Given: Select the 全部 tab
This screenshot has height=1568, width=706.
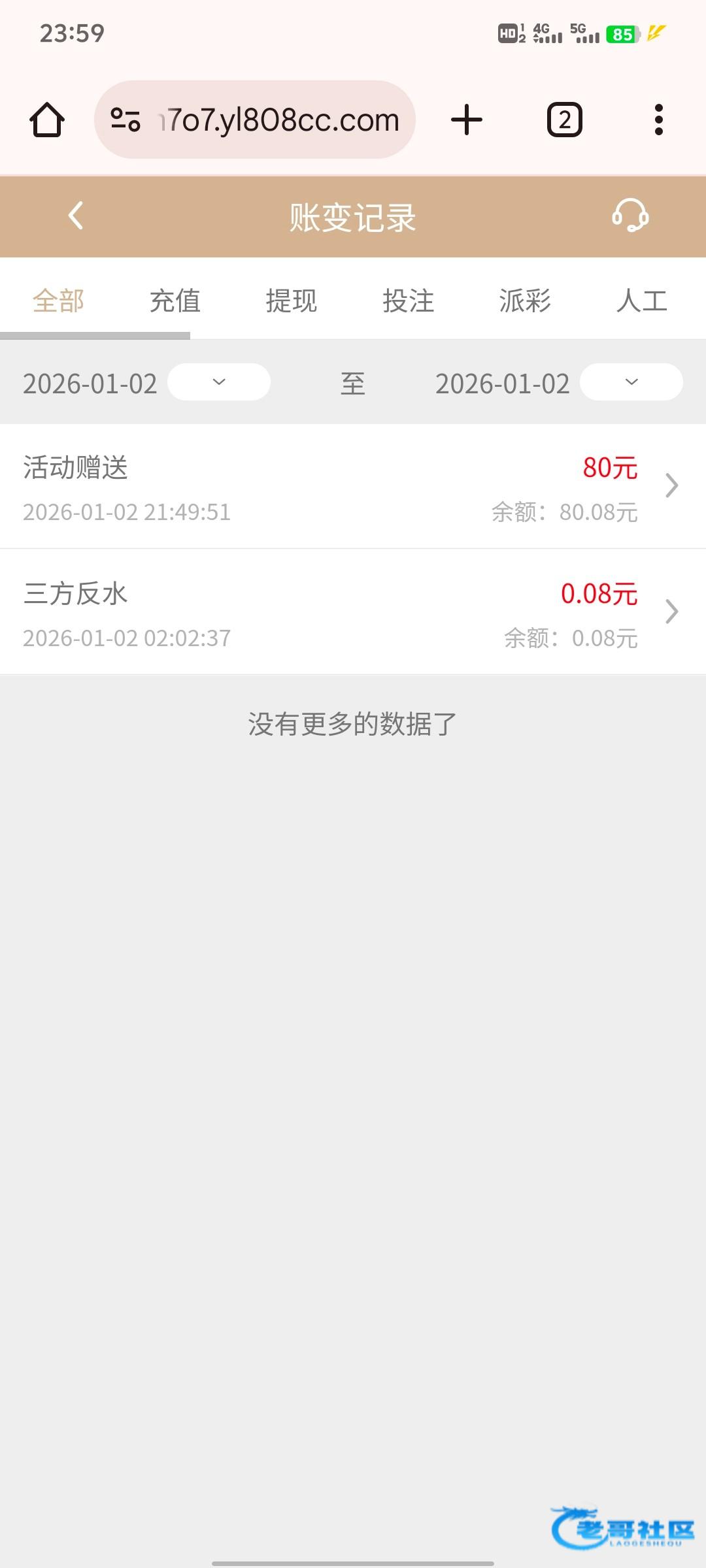Looking at the screenshot, I should click(x=58, y=301).
